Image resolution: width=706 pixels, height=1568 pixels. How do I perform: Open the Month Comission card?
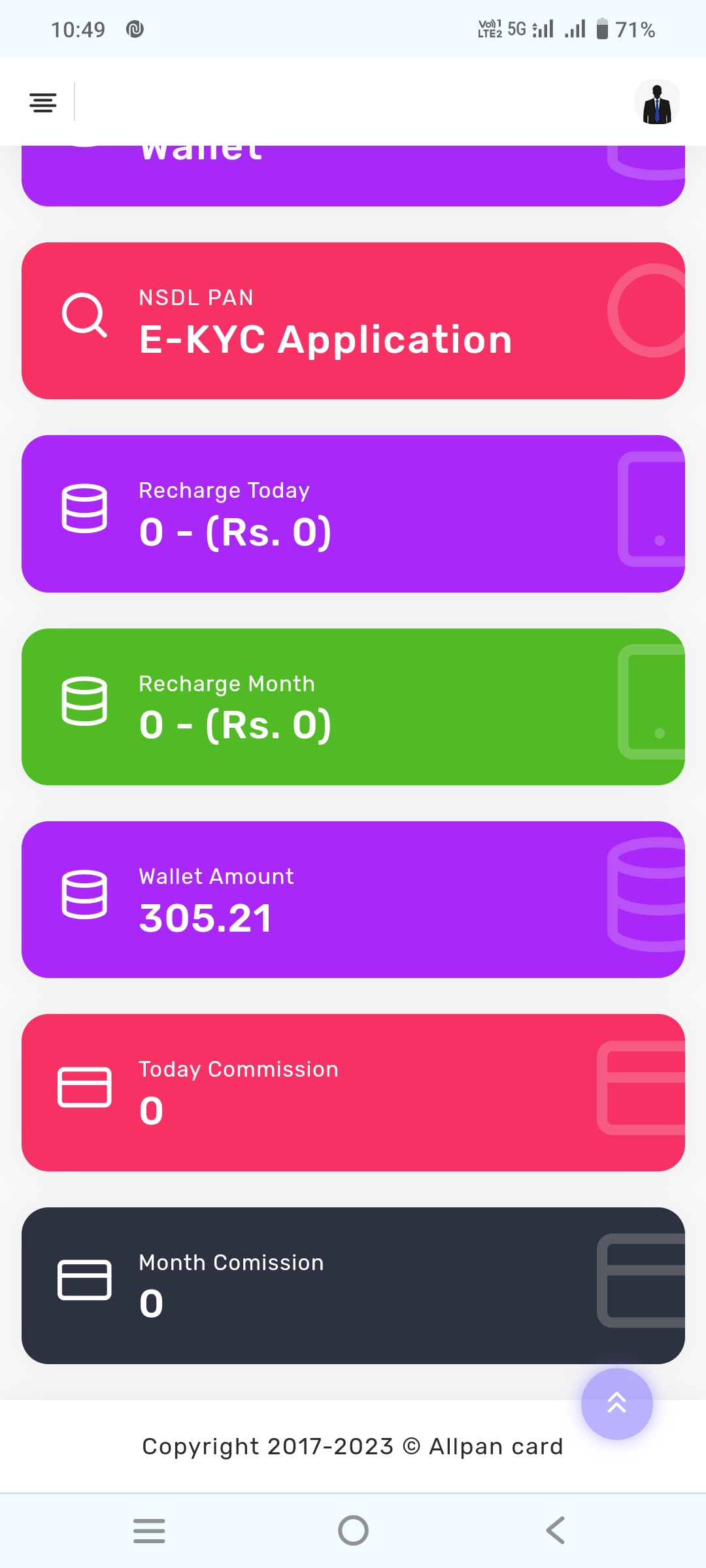353,1285
